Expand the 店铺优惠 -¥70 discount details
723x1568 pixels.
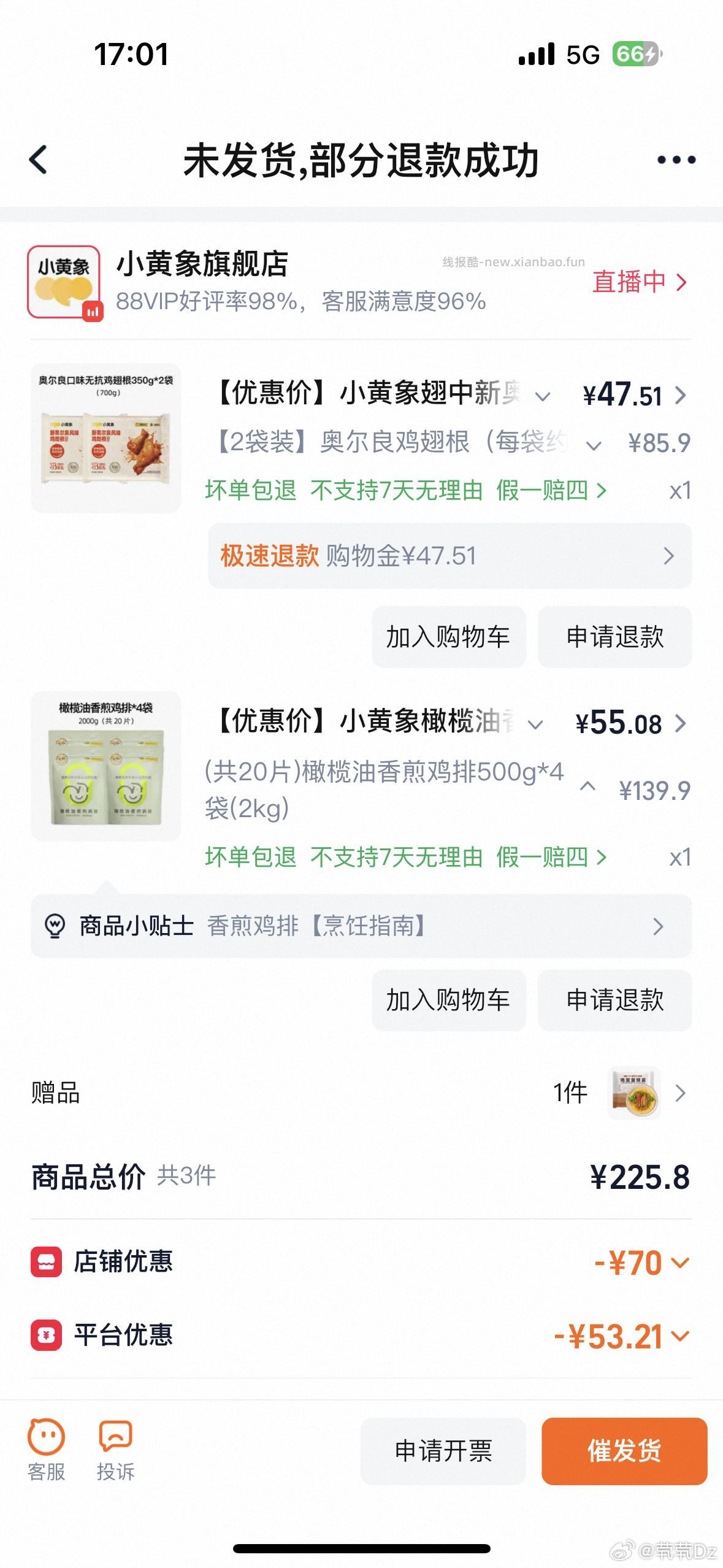click(681, 1263)
